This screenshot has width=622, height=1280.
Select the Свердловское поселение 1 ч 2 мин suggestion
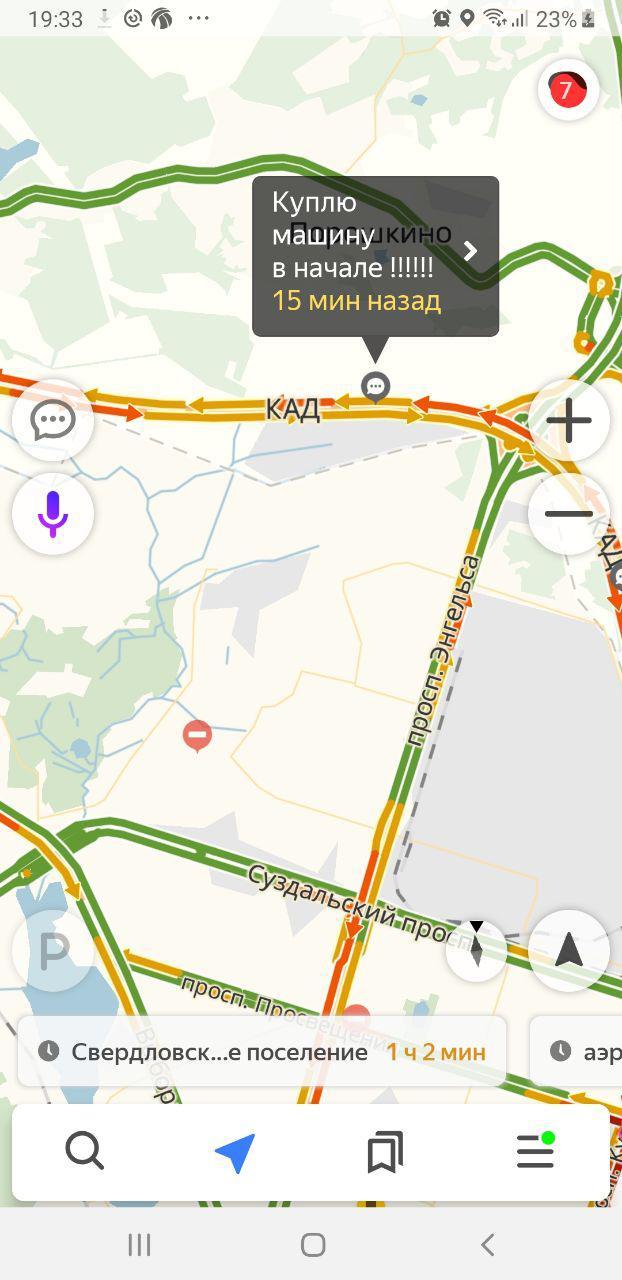(x=262, y=1052)
